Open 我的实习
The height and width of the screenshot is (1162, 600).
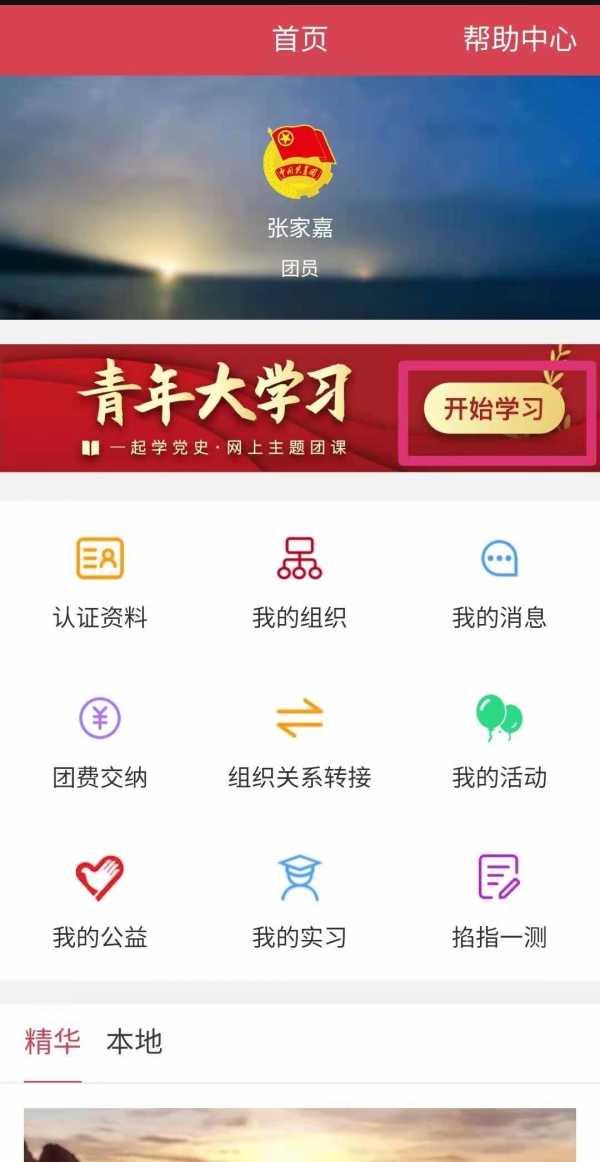pos(300,902)
